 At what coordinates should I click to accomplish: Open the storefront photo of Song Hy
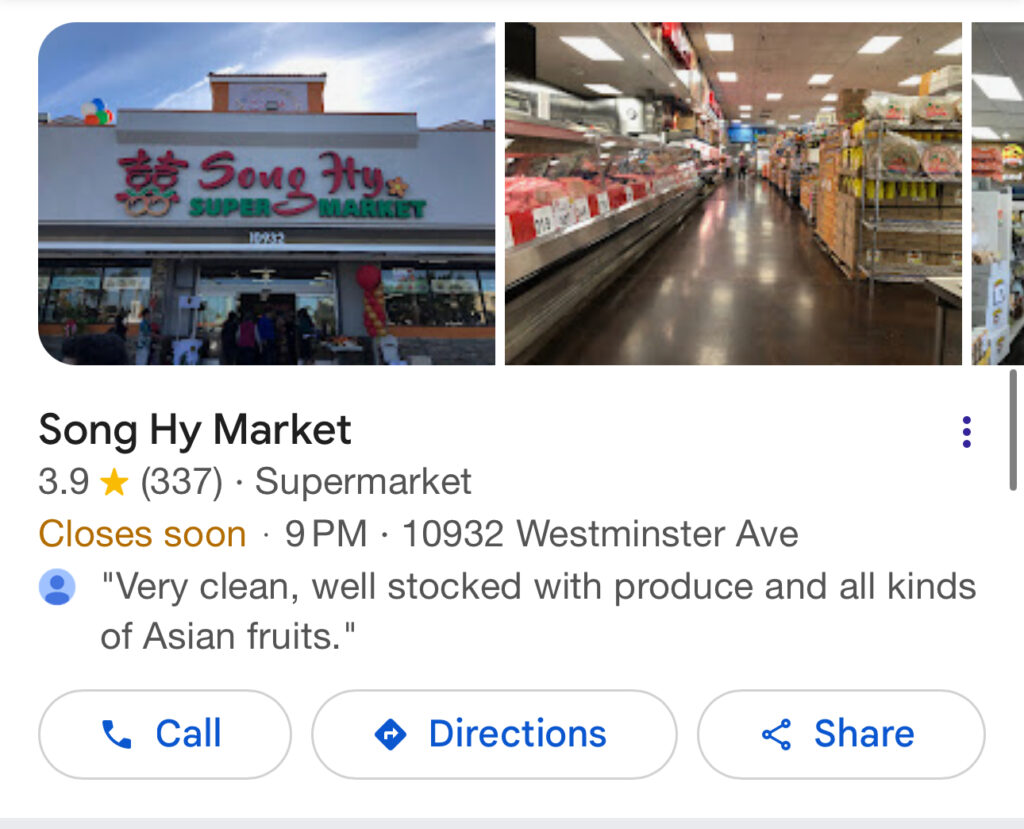tap(266, 194)
